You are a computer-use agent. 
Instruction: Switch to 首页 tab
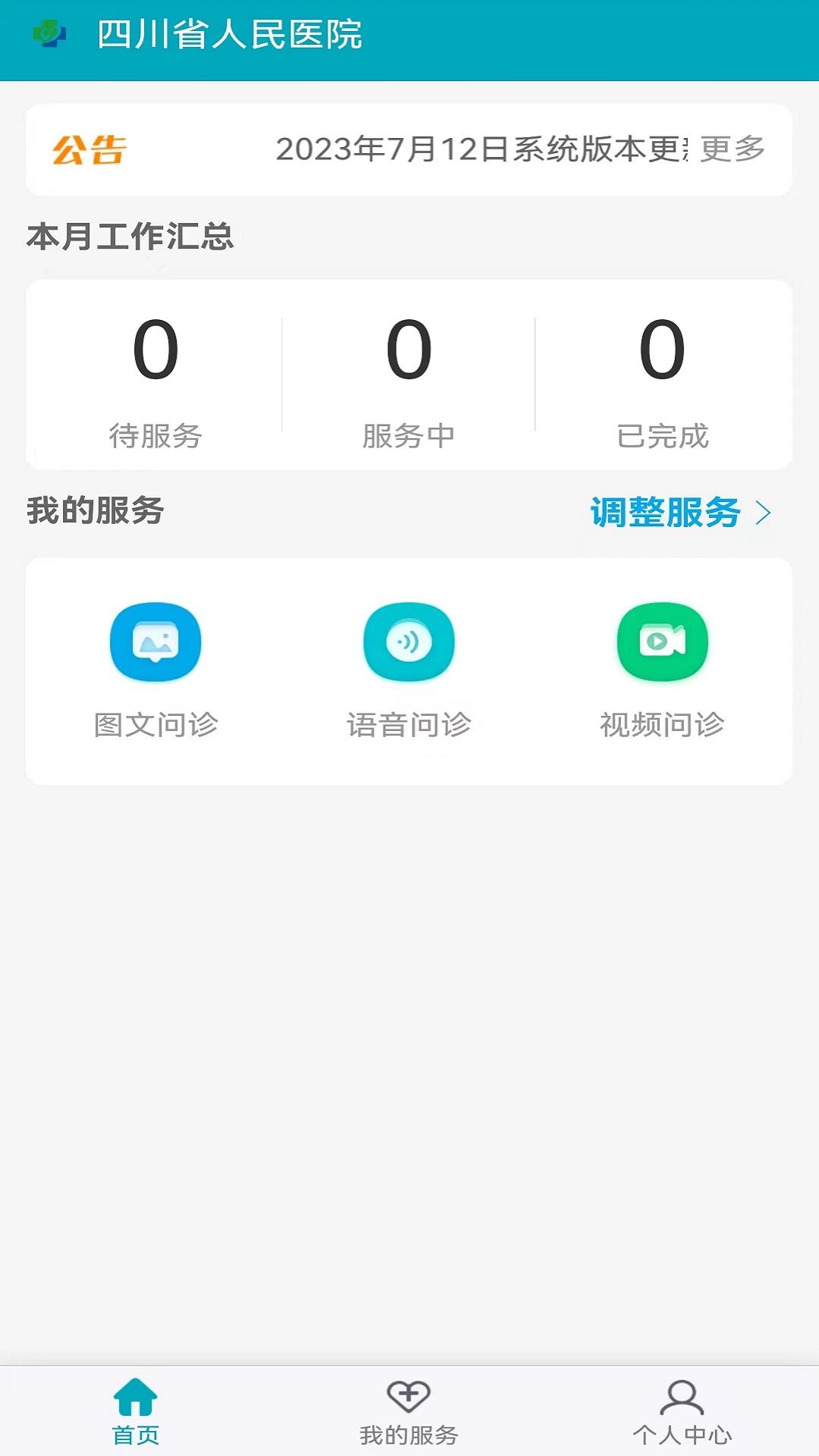(136, 1412)
